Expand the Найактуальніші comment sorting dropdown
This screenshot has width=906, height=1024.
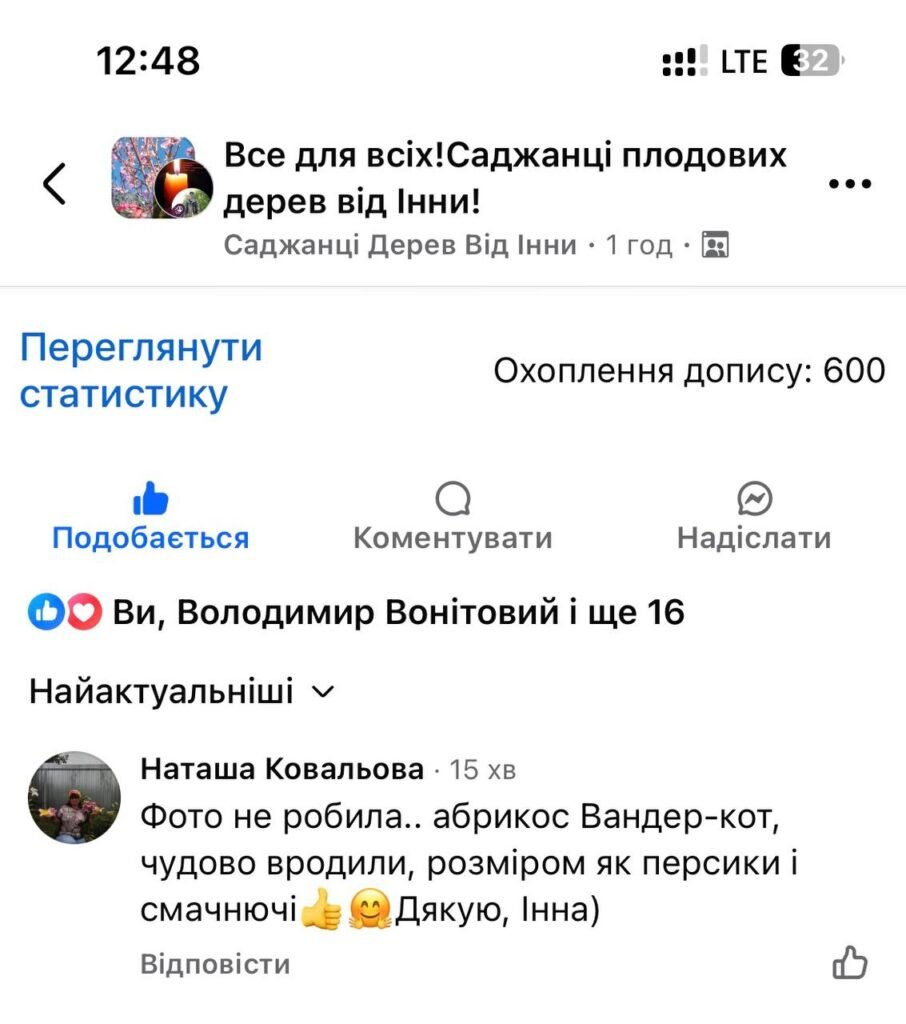click(182, 691)
